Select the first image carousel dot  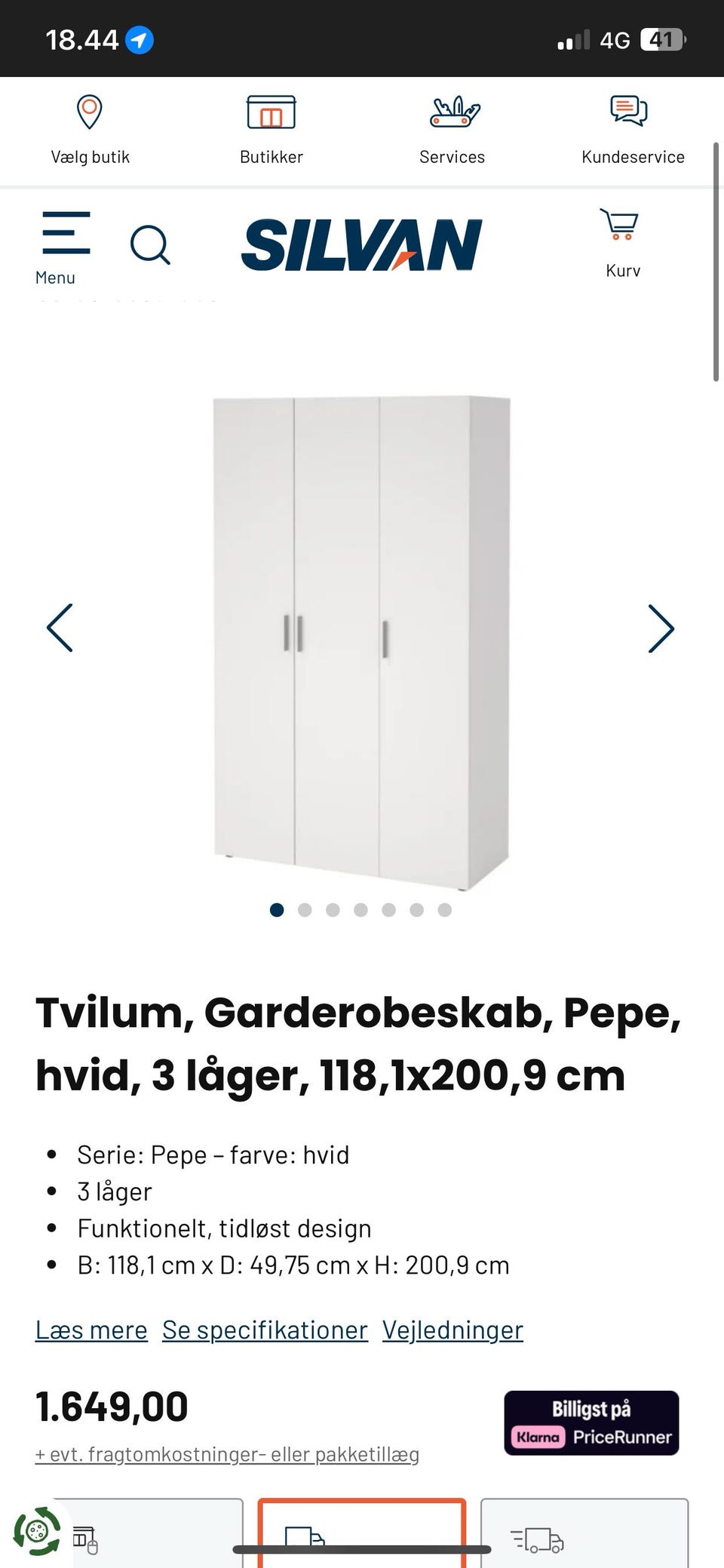(278, 910)
